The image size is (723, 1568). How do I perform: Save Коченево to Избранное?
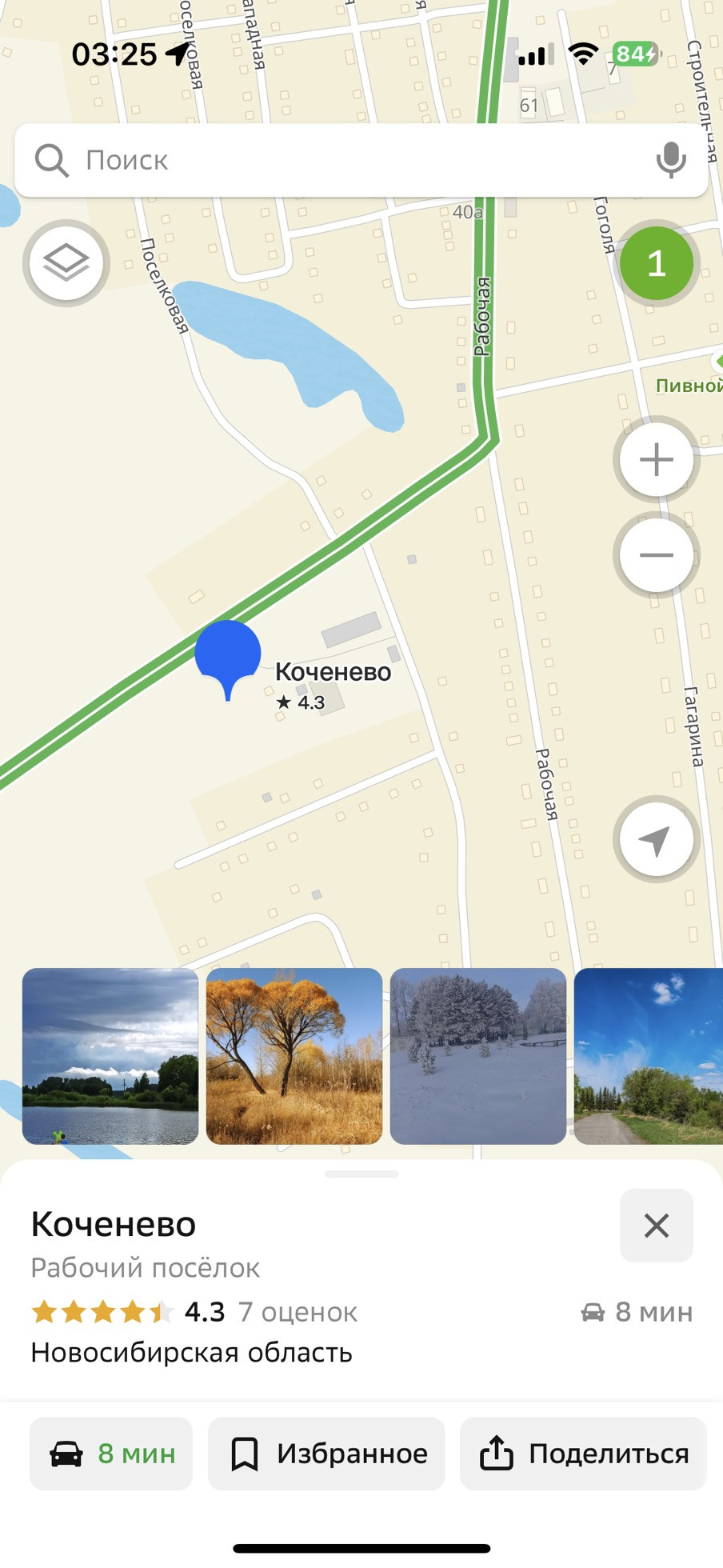point(326,1454)
